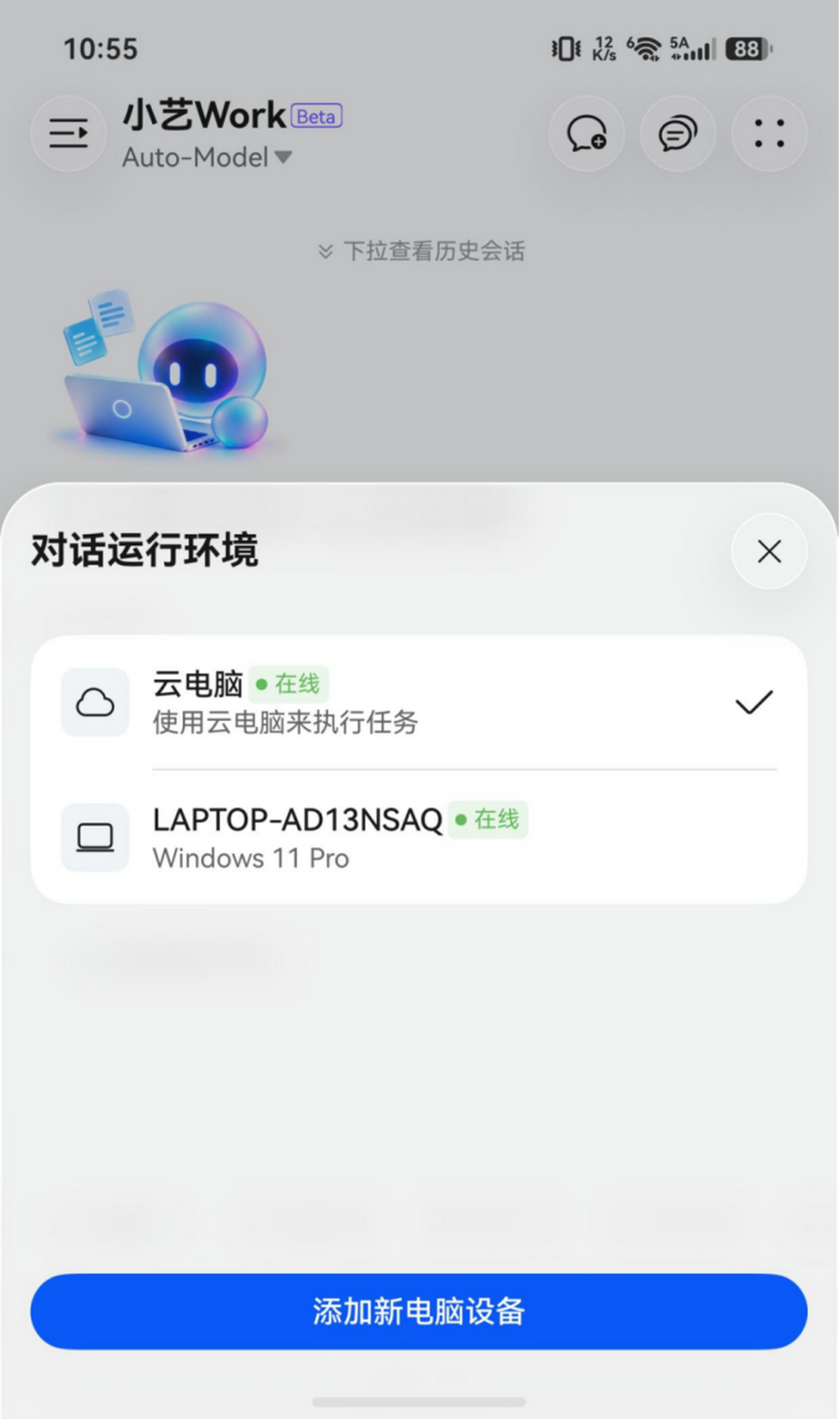Close the 对话运行环境 sheet
Viewport: 840px width, 1419px height.
(x=769, y=552)
